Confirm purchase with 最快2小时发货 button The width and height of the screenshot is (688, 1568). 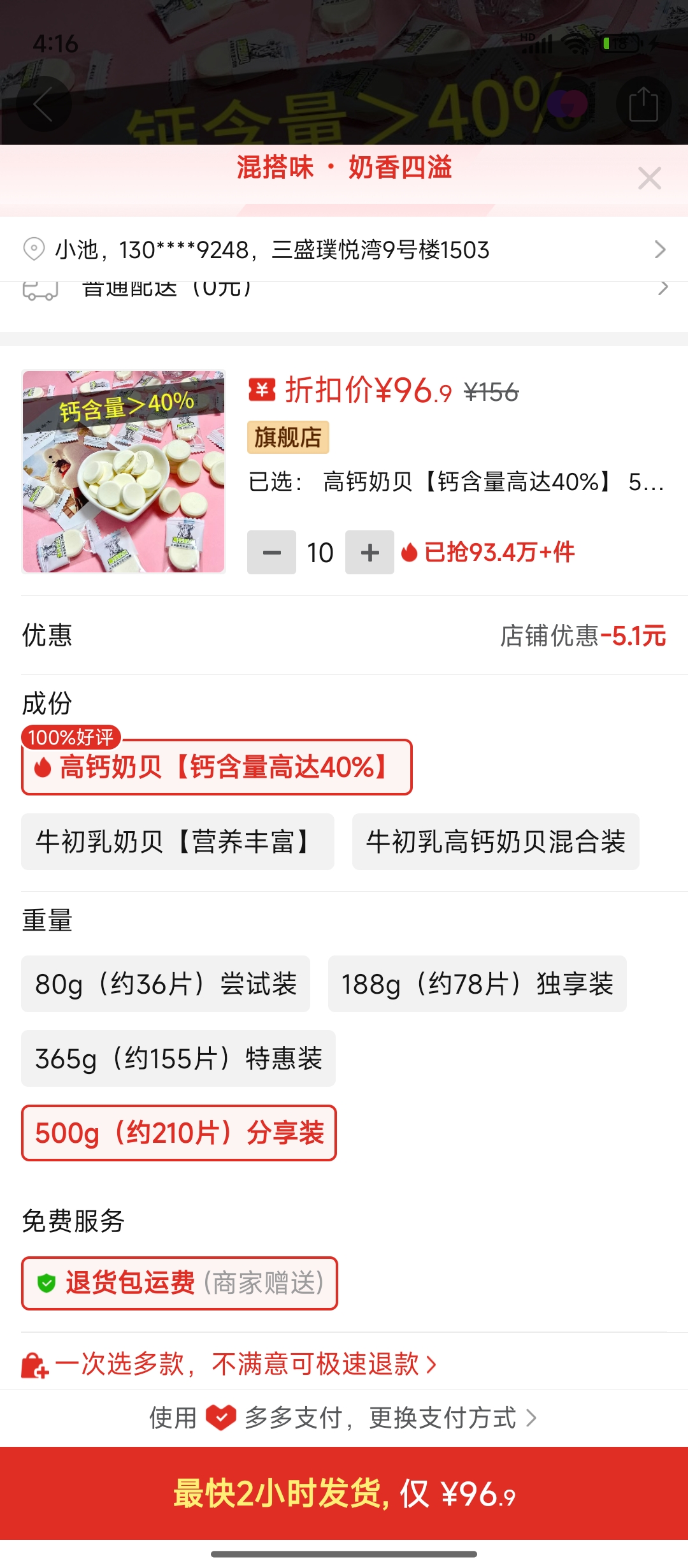coord(344,1493)
